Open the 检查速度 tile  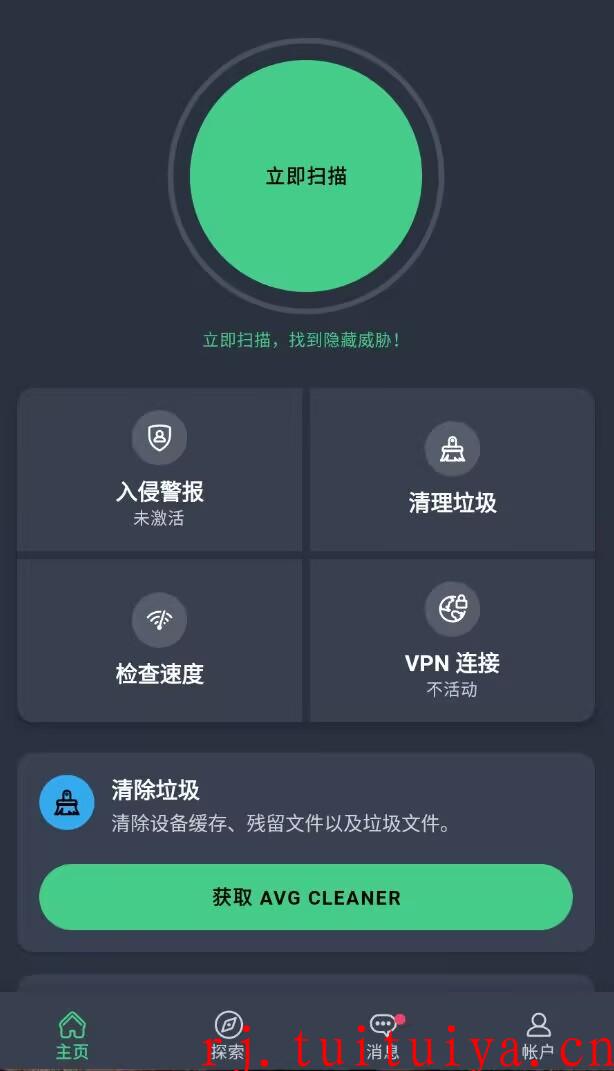pos(159,641)
